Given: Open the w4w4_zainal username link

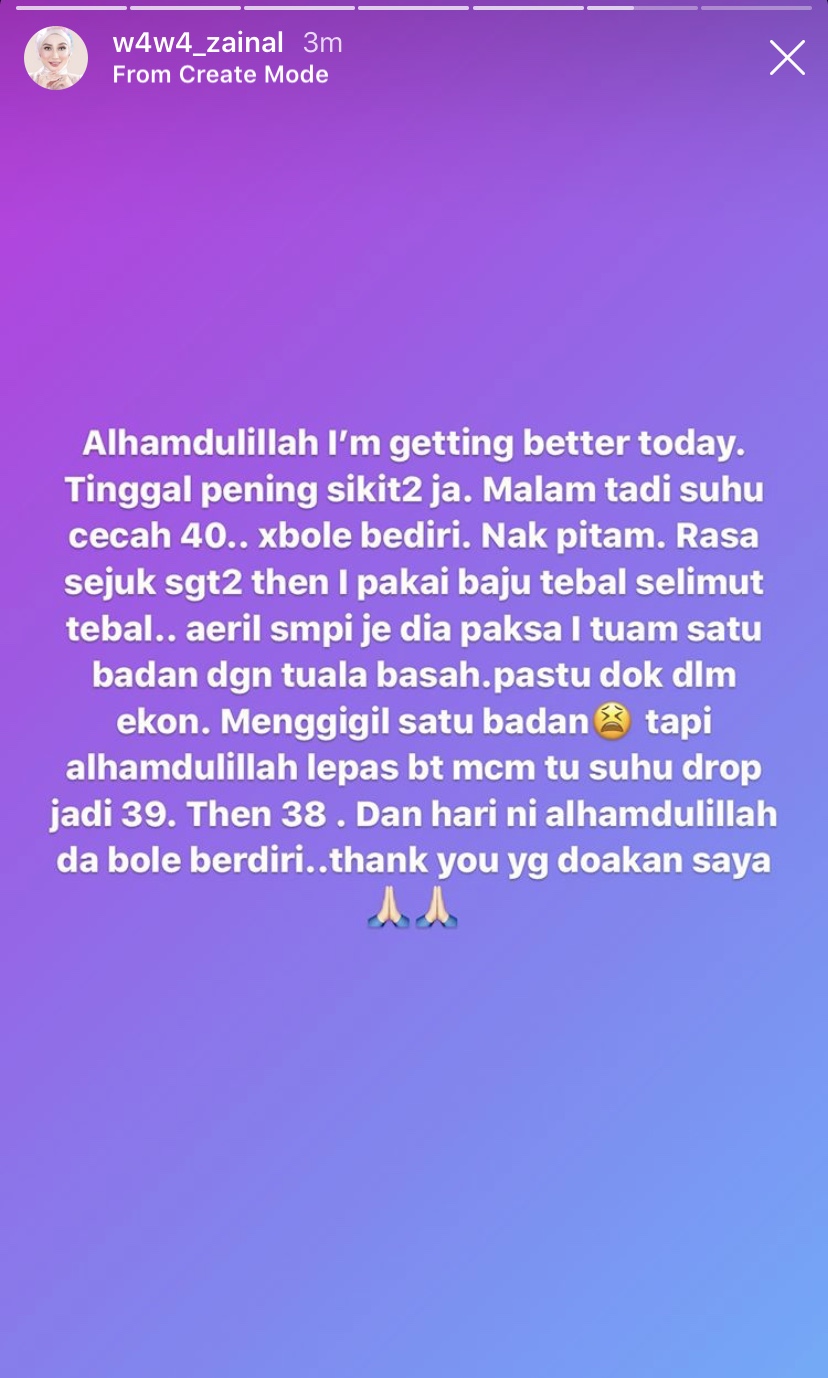Looking at the screenshot, I should [x=198, y=43].
